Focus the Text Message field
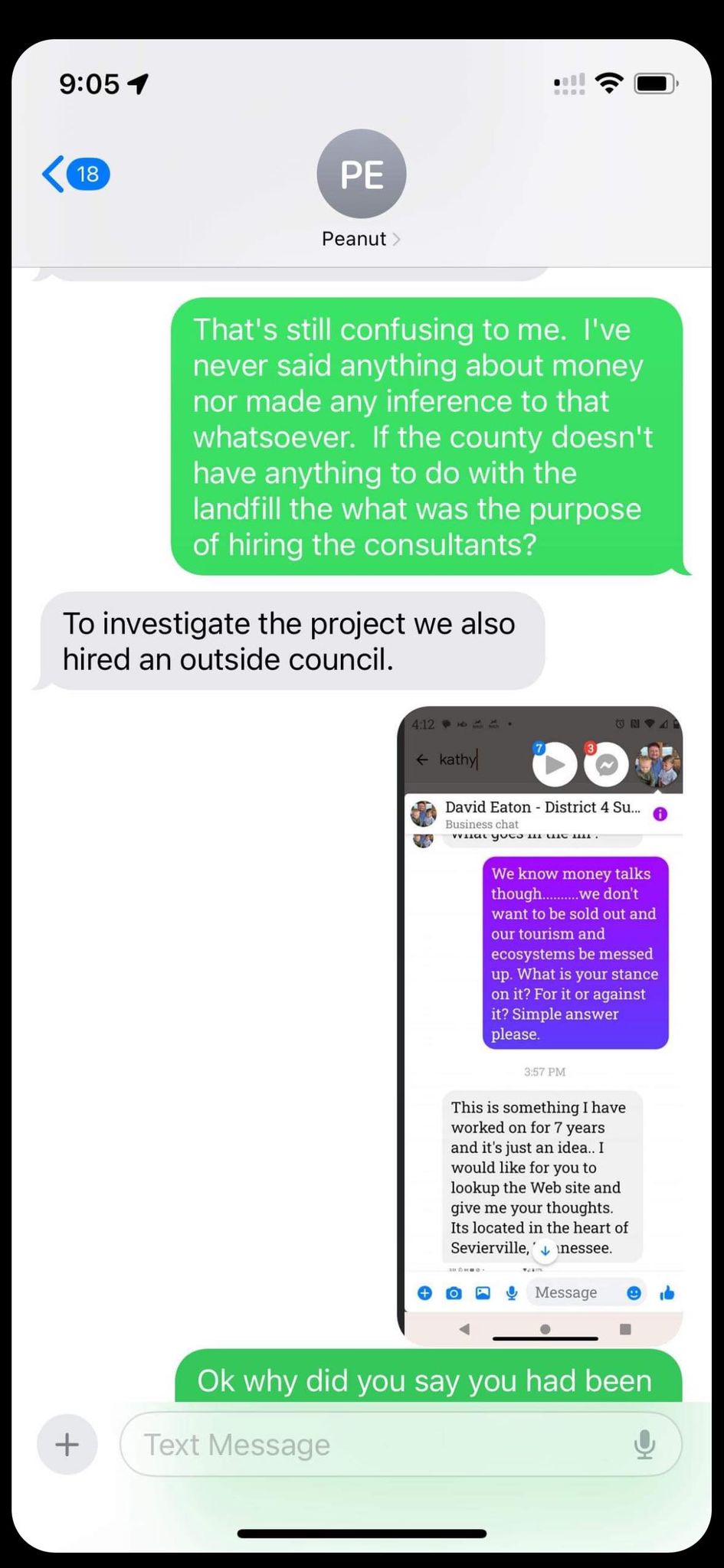This screenshot has height=1568, width=724. tap(368, 1445)
